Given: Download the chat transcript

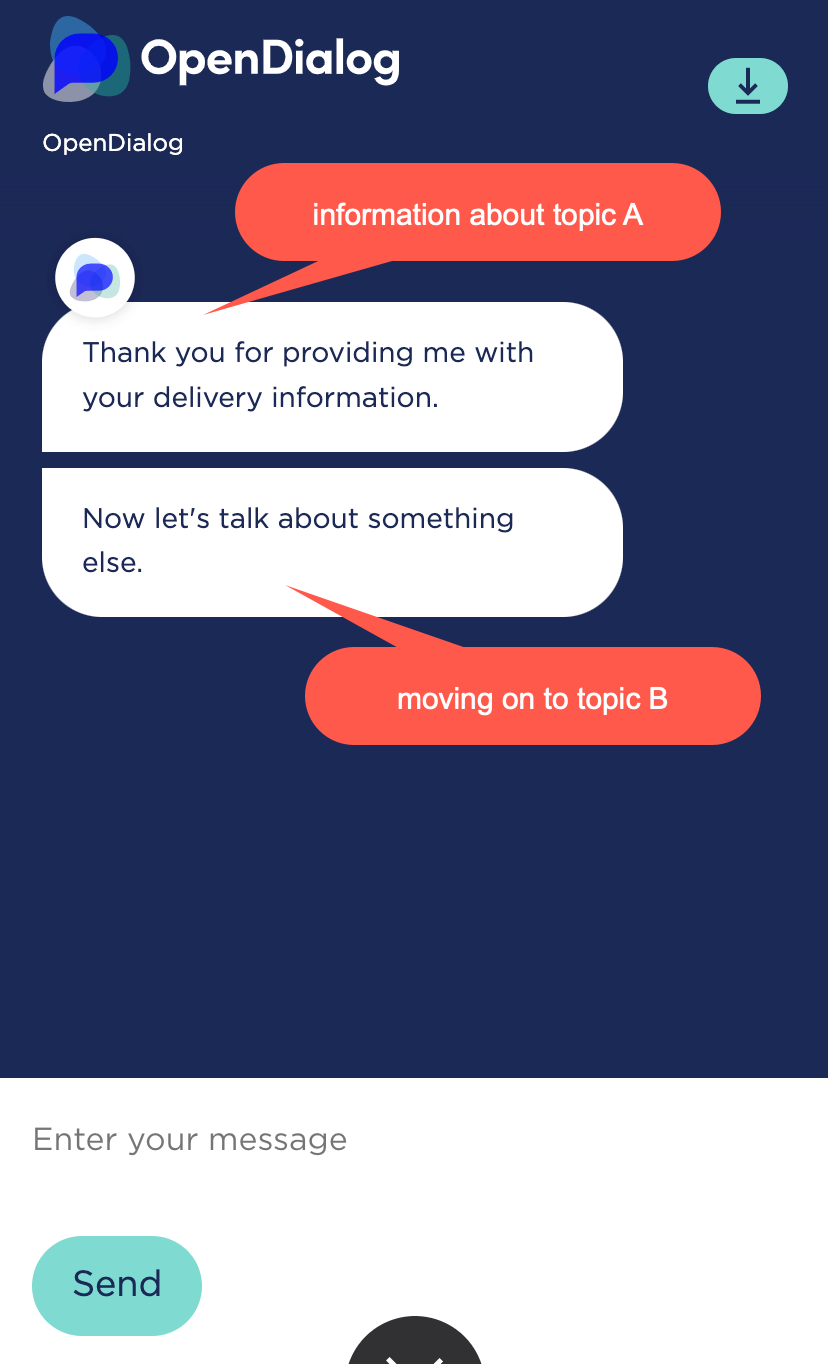Looking at the screenshot, I should coord(747,86).
